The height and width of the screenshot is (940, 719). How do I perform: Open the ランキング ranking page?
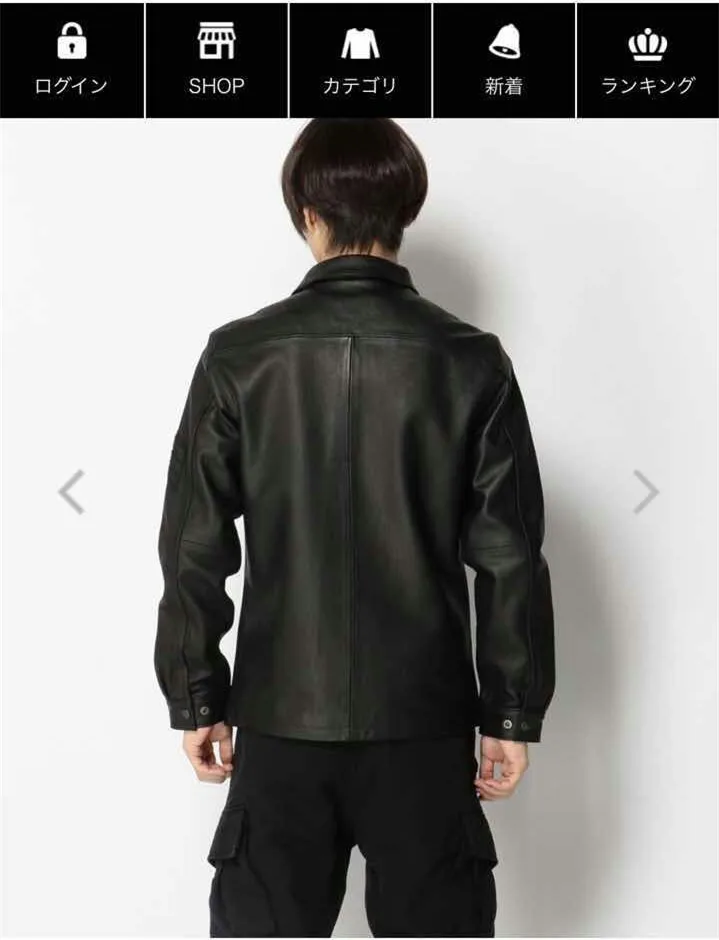[648, 60]
